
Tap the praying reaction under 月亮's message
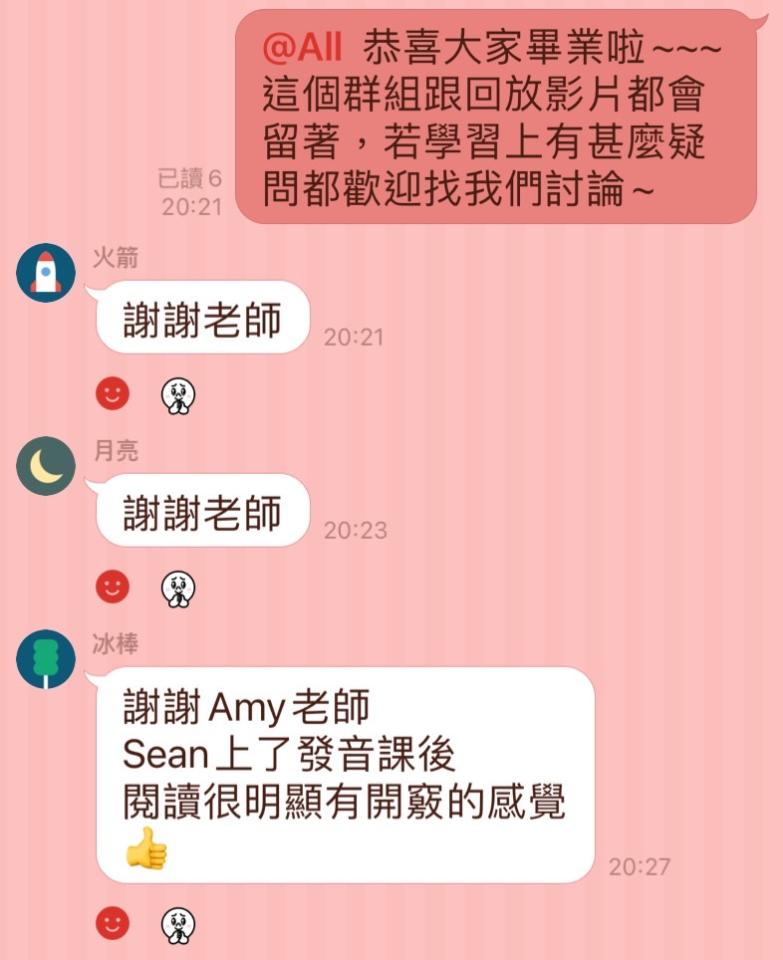(178, 589)
